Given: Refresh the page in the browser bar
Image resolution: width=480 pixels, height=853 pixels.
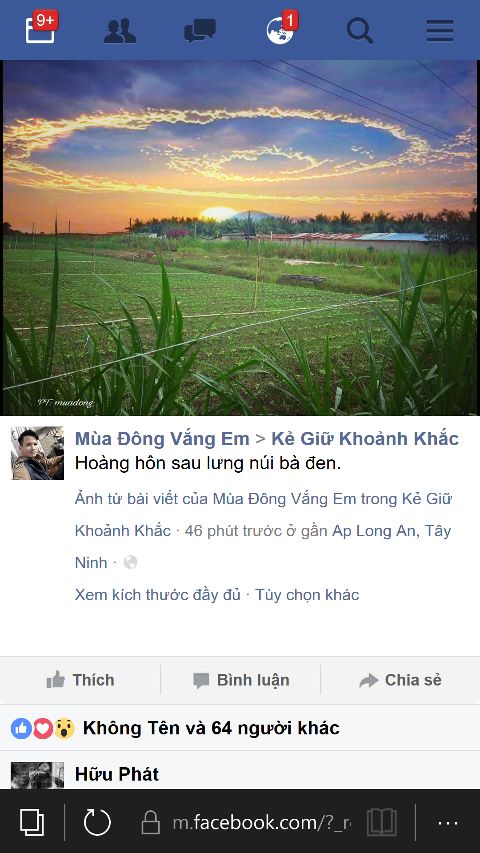Looking at the screenshot, I should [x=97, y=822].
